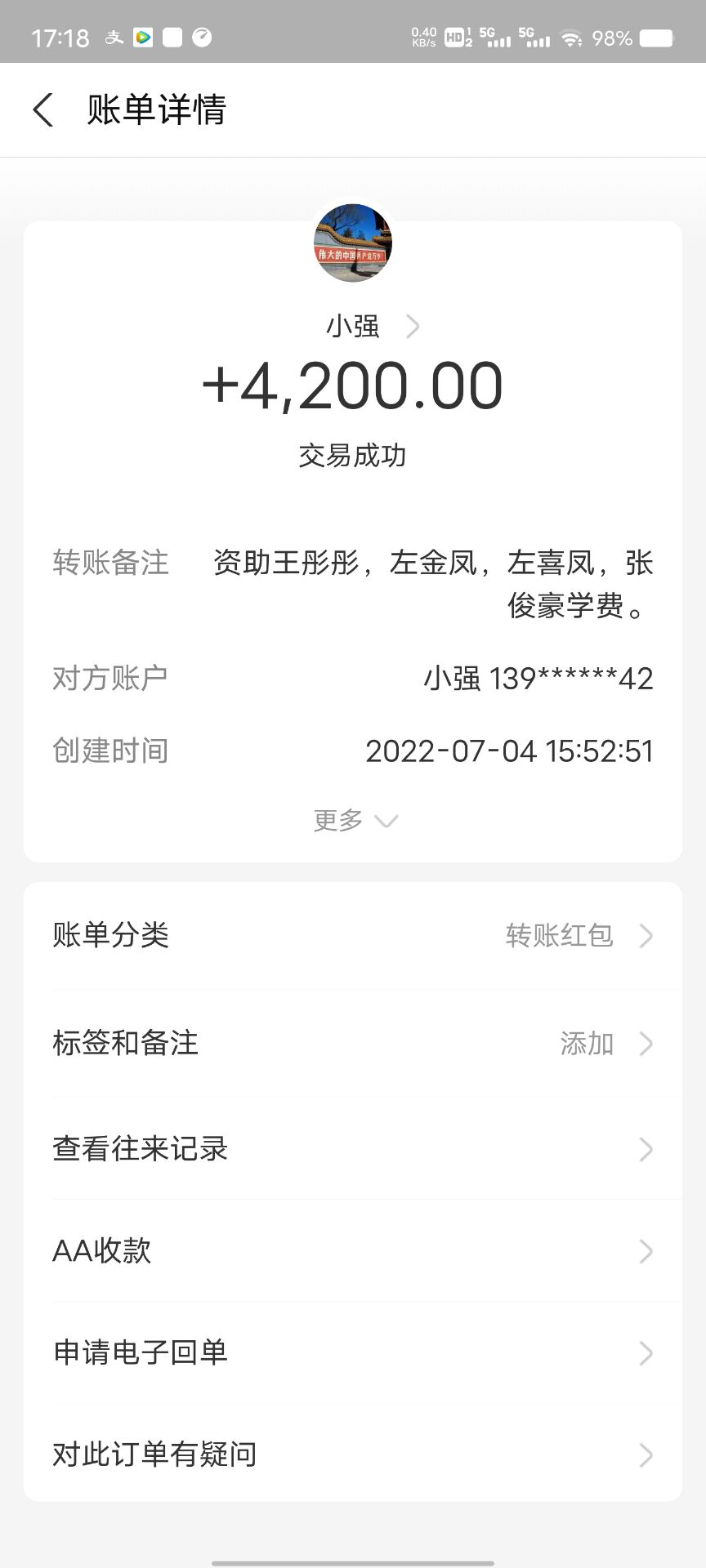Viewport: 706px width, 1568px height.
Task: Tap the Google Play icon in the status bar
Action: pos(144,38)
